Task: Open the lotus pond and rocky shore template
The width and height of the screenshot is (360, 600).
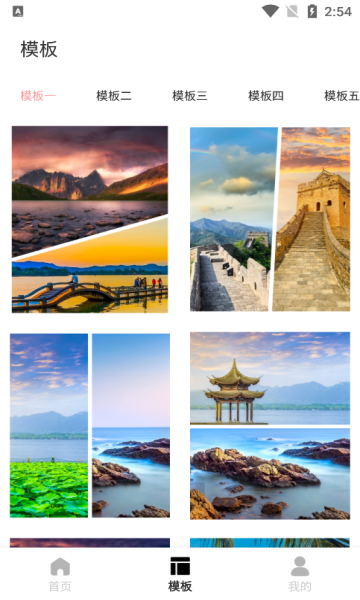Action: click(x=90, y=426)
